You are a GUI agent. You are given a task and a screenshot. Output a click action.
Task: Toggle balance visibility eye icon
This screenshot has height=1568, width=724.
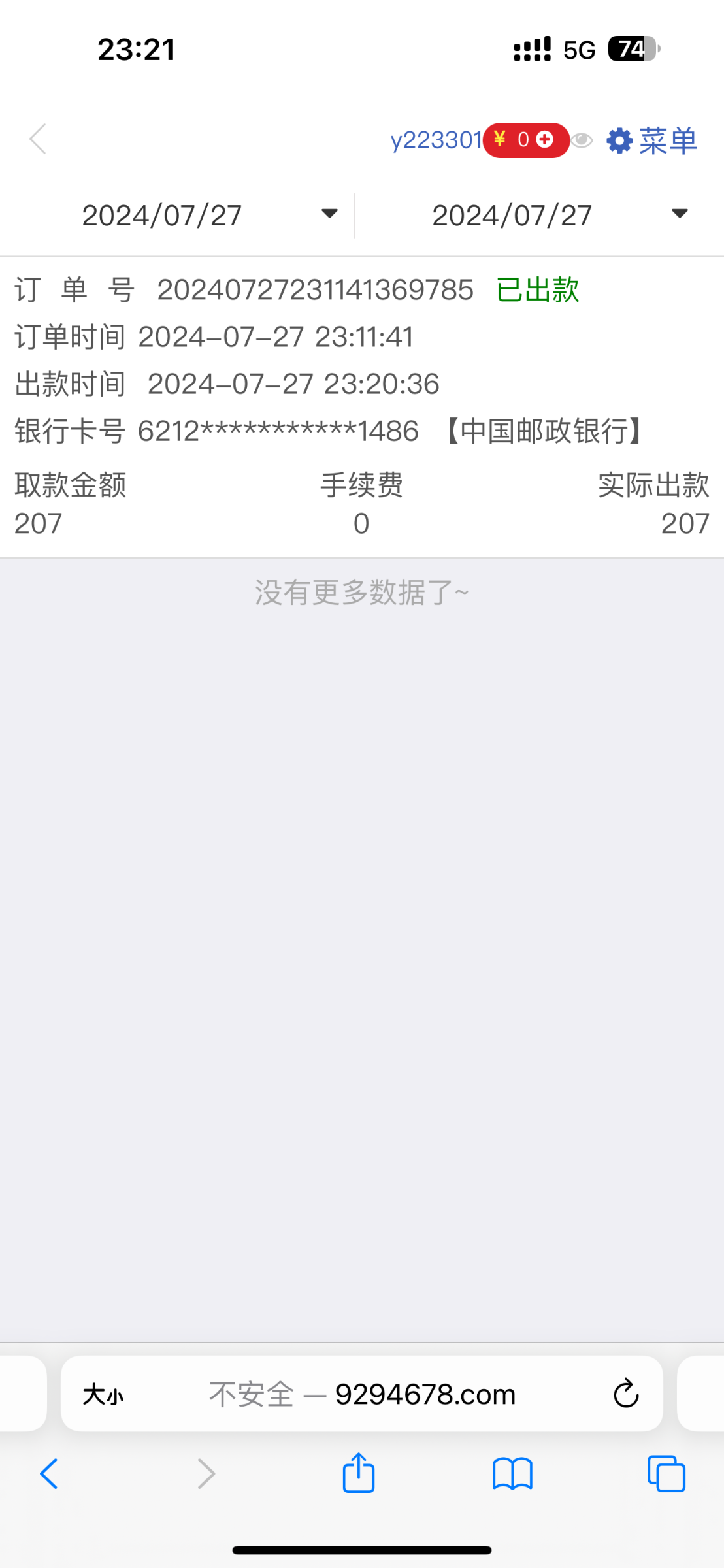click(581, 140)
